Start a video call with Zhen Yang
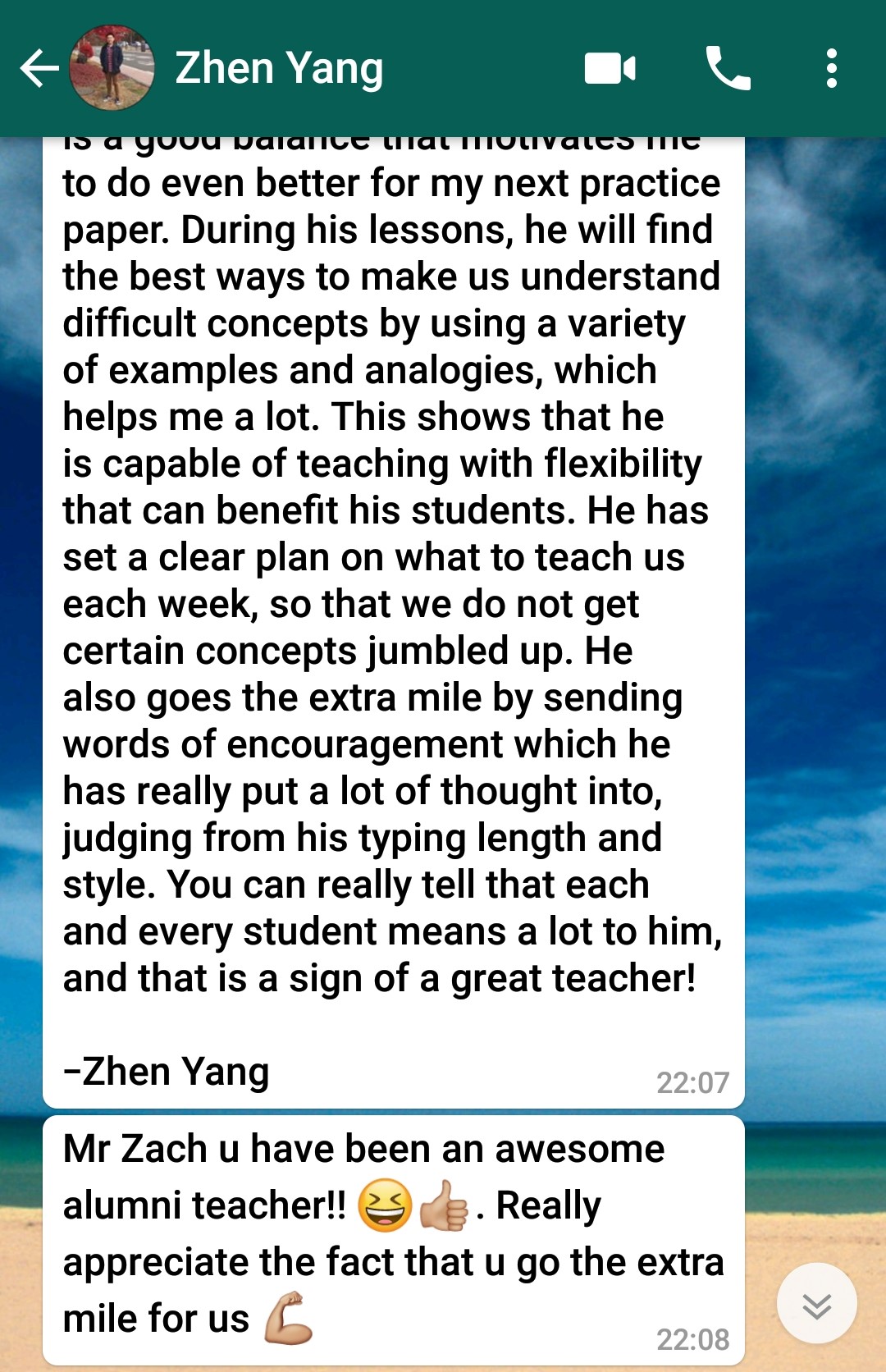 point(610,68)
